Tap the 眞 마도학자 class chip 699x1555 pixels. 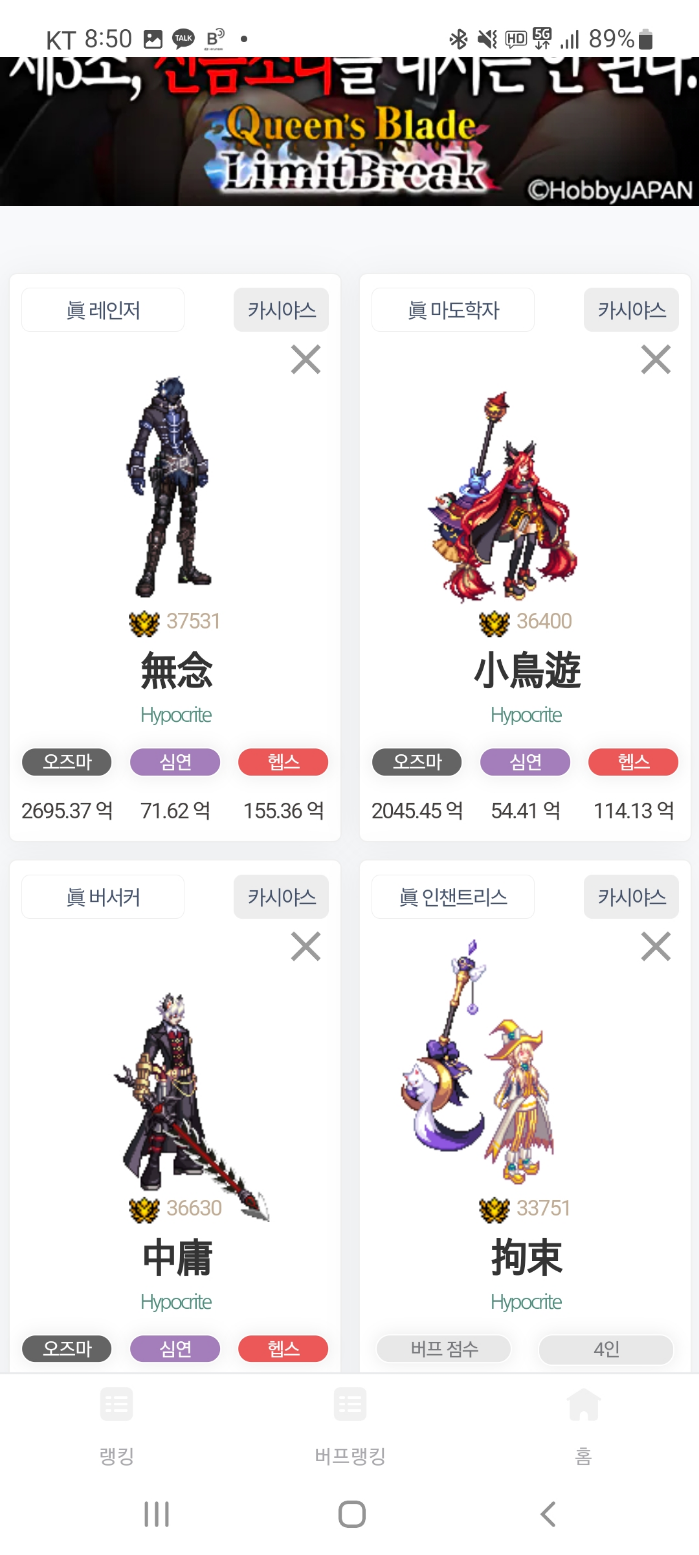(x=453, y=310)
